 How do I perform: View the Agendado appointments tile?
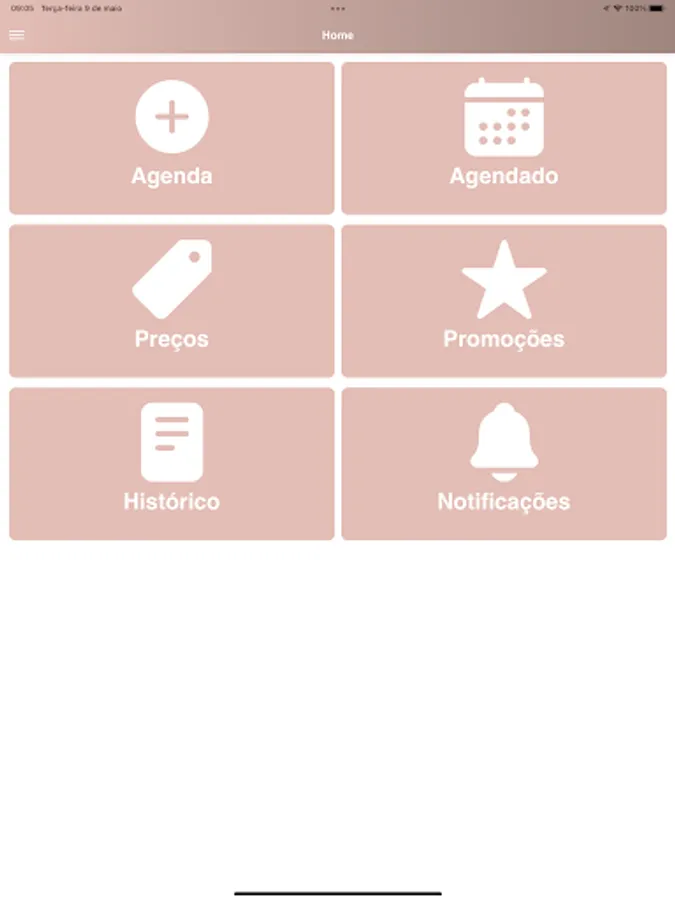(504, 138)
